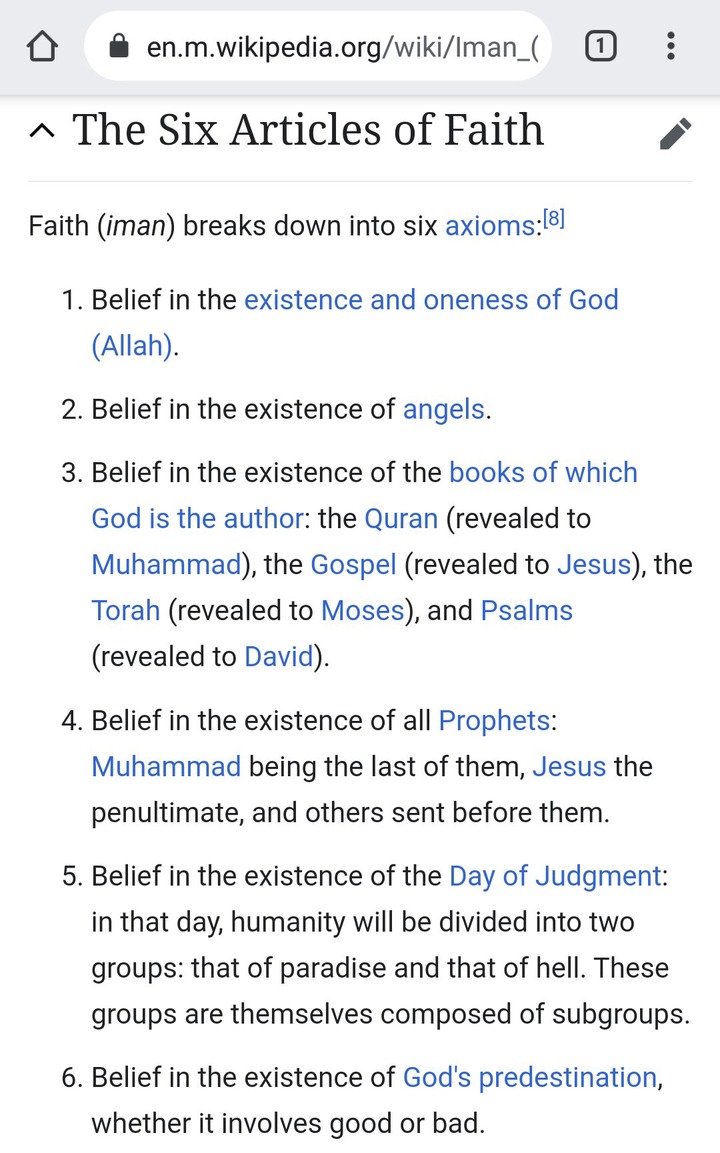Go to the browser home page
This screenshot has width=720, height=1153.
(42, 47)
